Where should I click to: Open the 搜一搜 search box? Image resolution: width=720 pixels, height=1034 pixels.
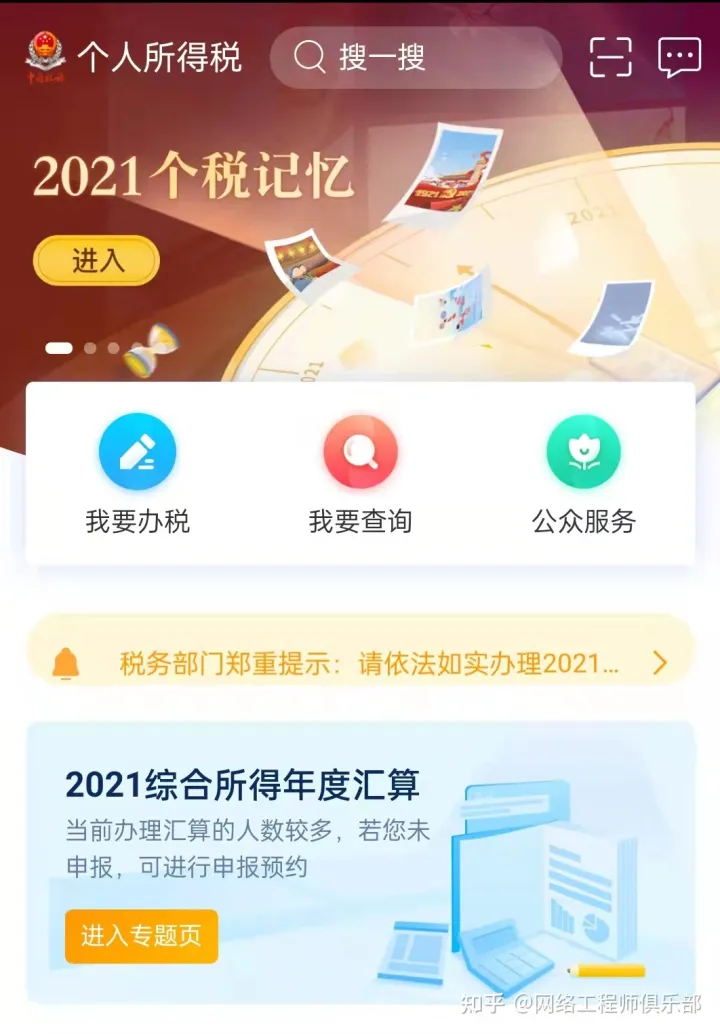[x=415, y=57]
